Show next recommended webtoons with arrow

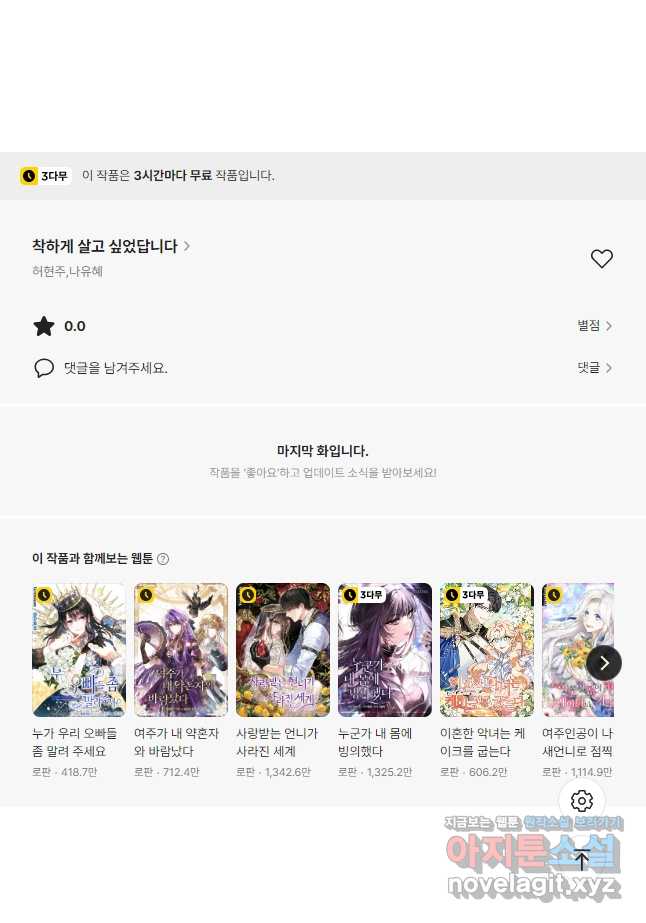(604, 662)
